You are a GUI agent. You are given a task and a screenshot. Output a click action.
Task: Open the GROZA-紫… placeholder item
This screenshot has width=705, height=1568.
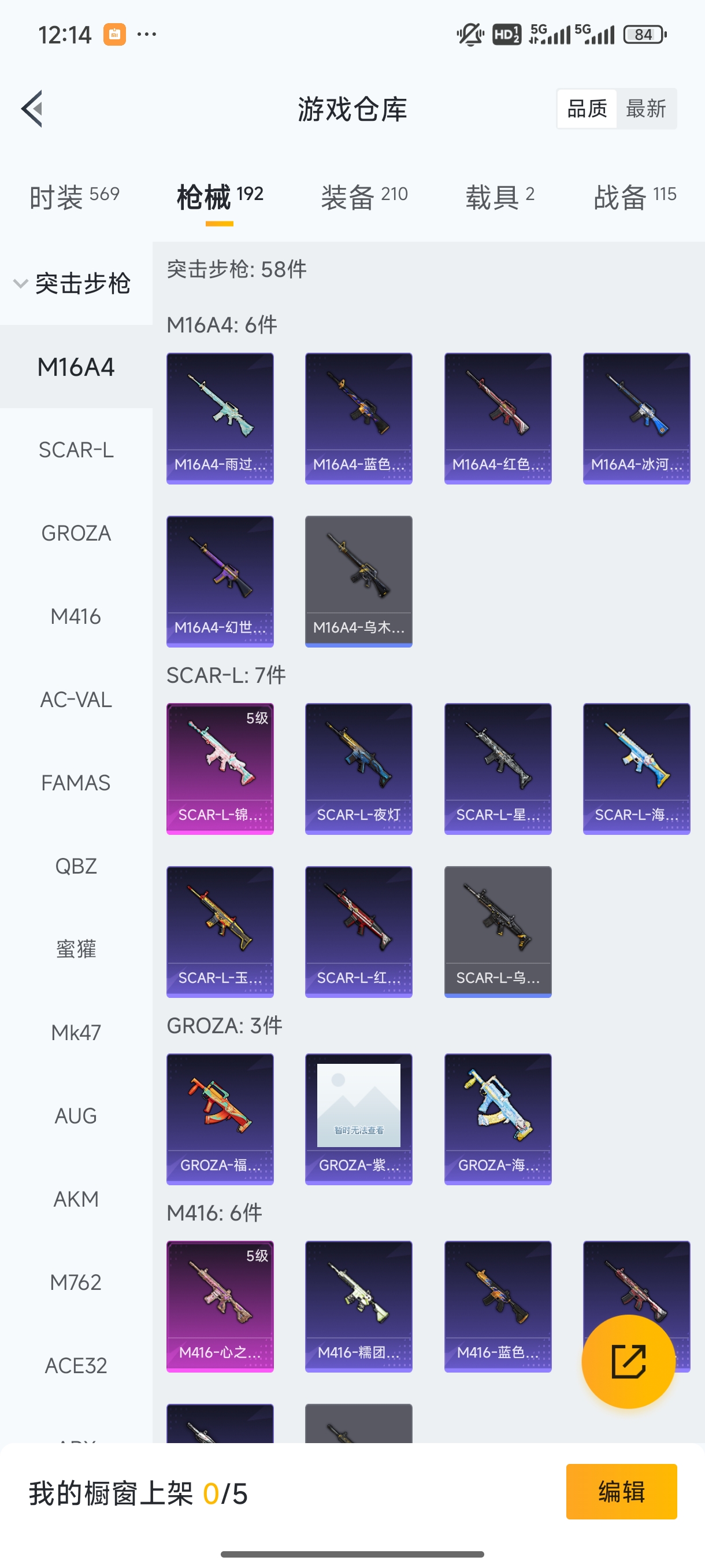coord(358,1119)
